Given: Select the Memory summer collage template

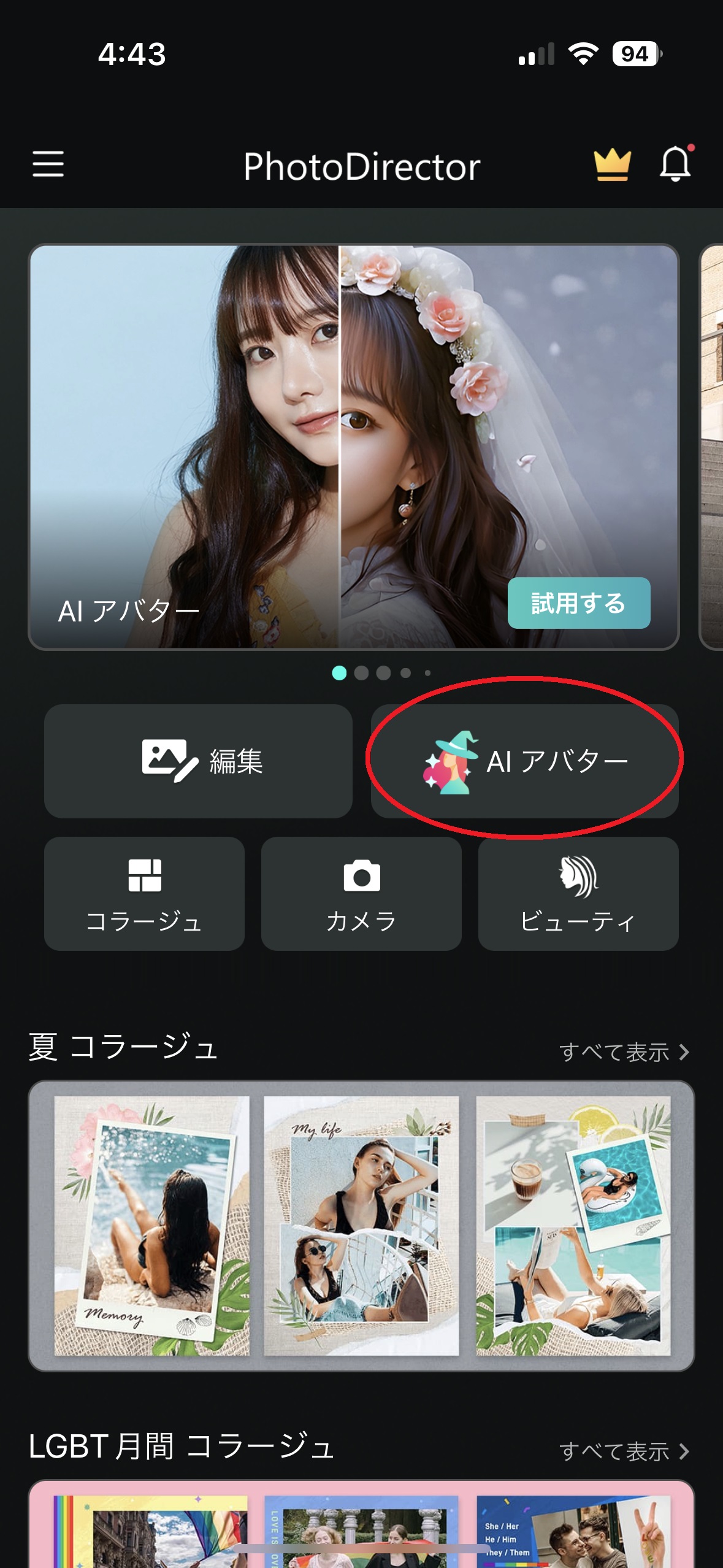Looking at the screenshot, I should click(x=151, y=1226).
